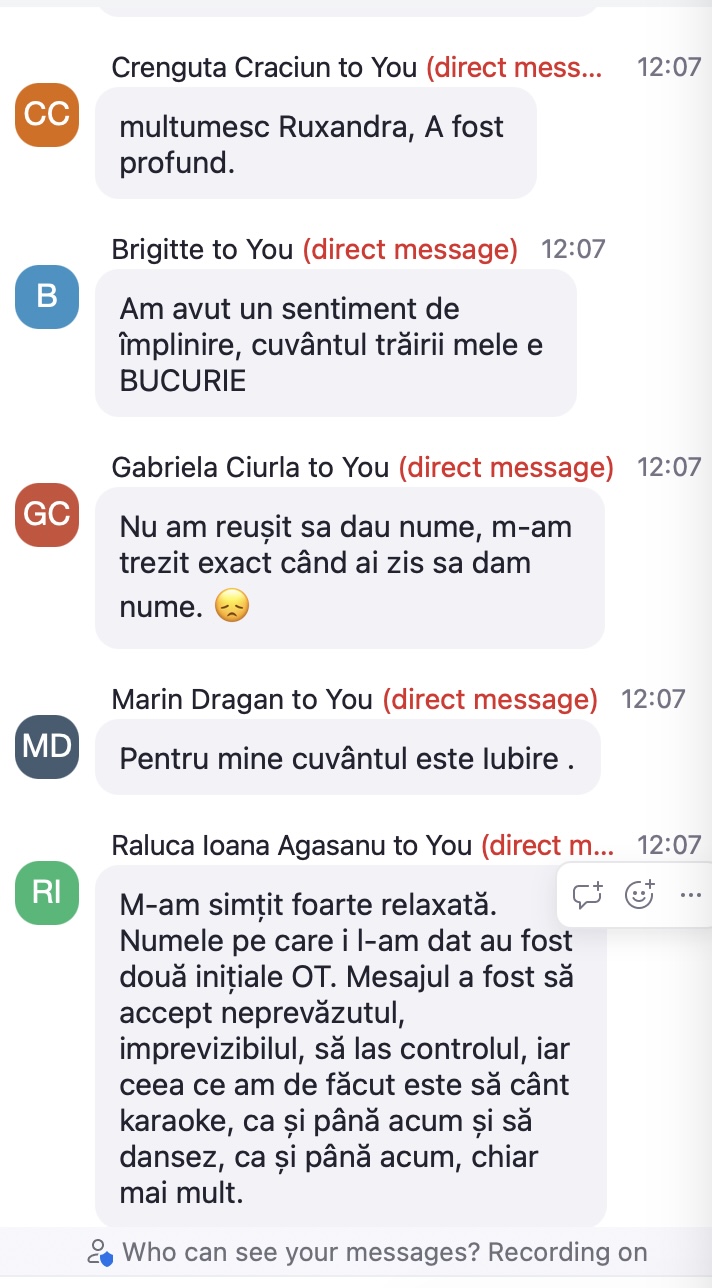Tap Gabriela Ciurla's GC avatar
The height and width of the screenshot is (1288, 712).
coord(47,514)
